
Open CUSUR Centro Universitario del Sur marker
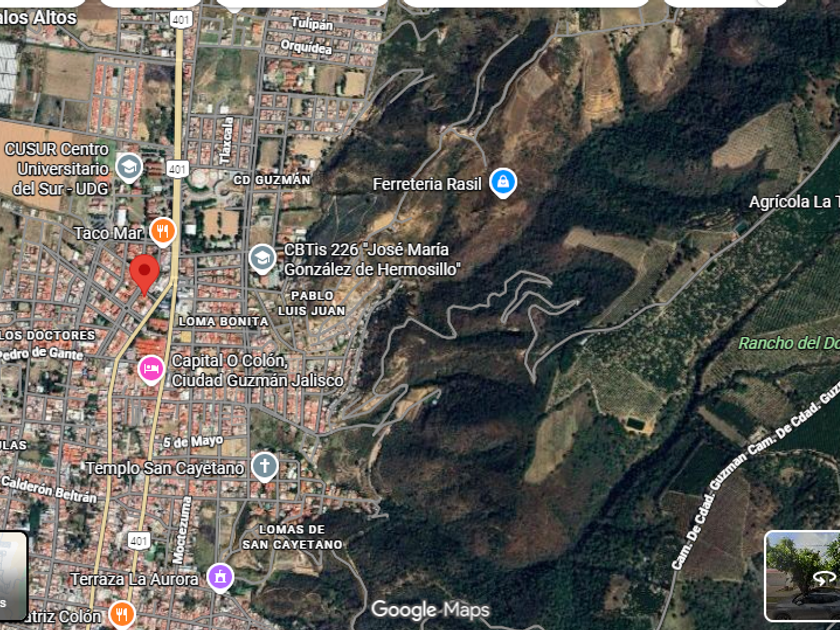click(x=129, y=166)
